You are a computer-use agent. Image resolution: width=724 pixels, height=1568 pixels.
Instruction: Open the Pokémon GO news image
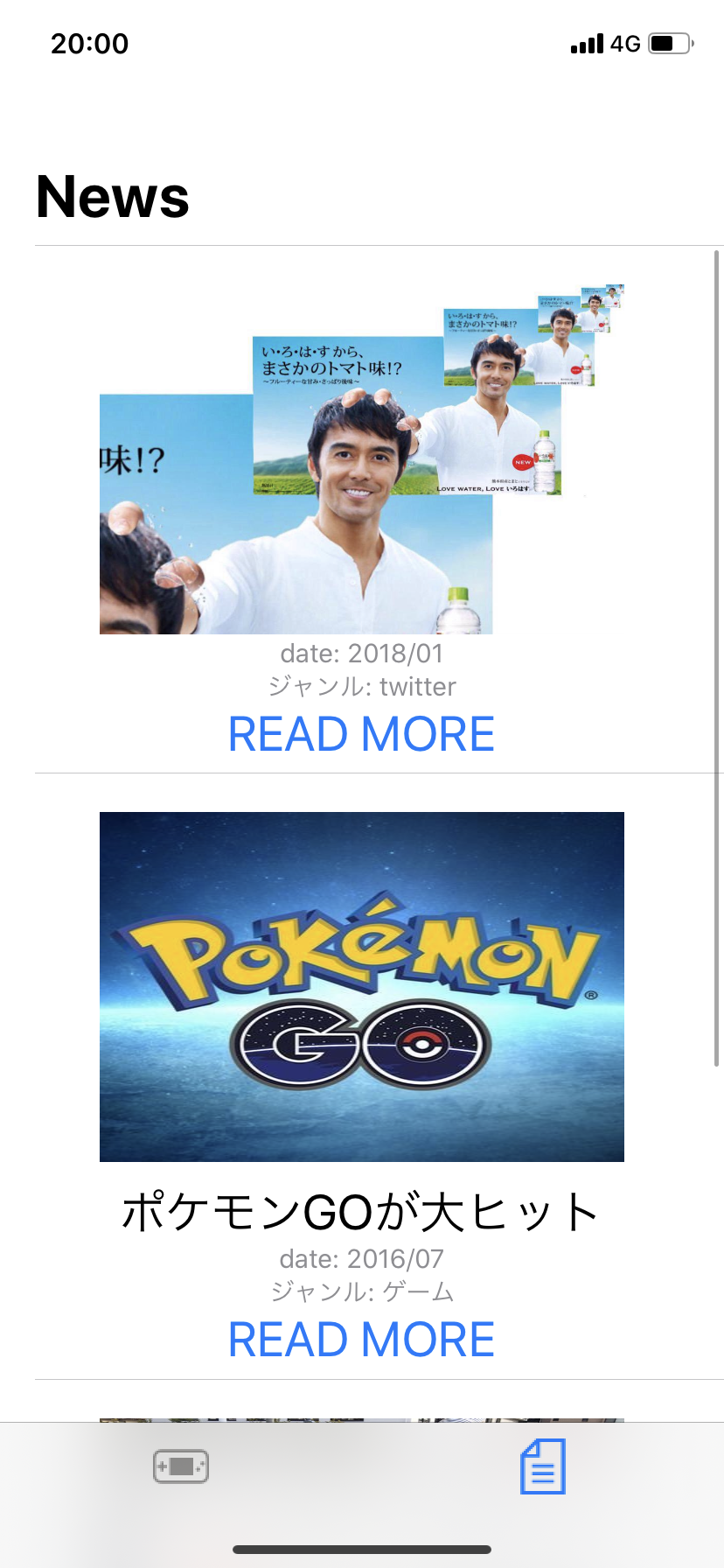coord(361,986)
